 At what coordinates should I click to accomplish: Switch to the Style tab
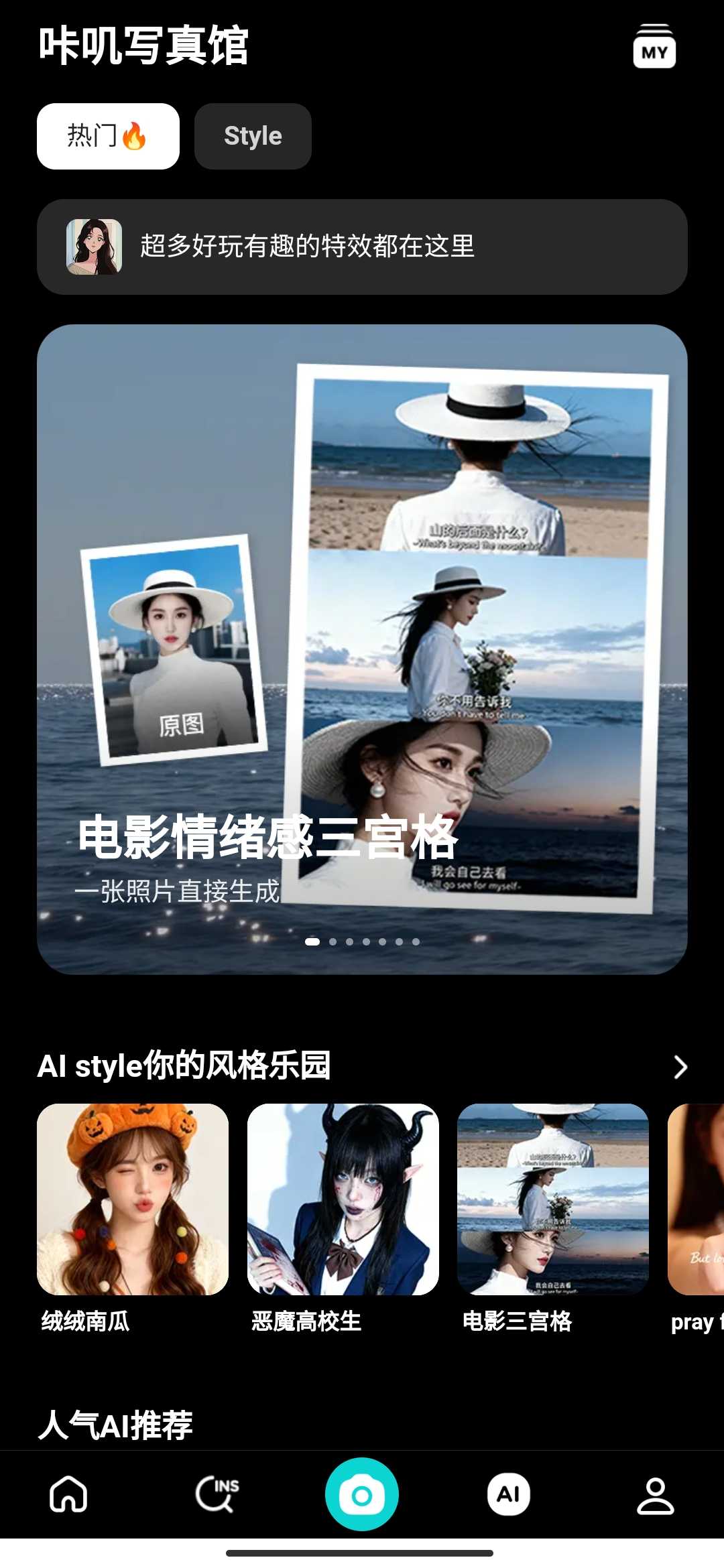tap(253, 136)
